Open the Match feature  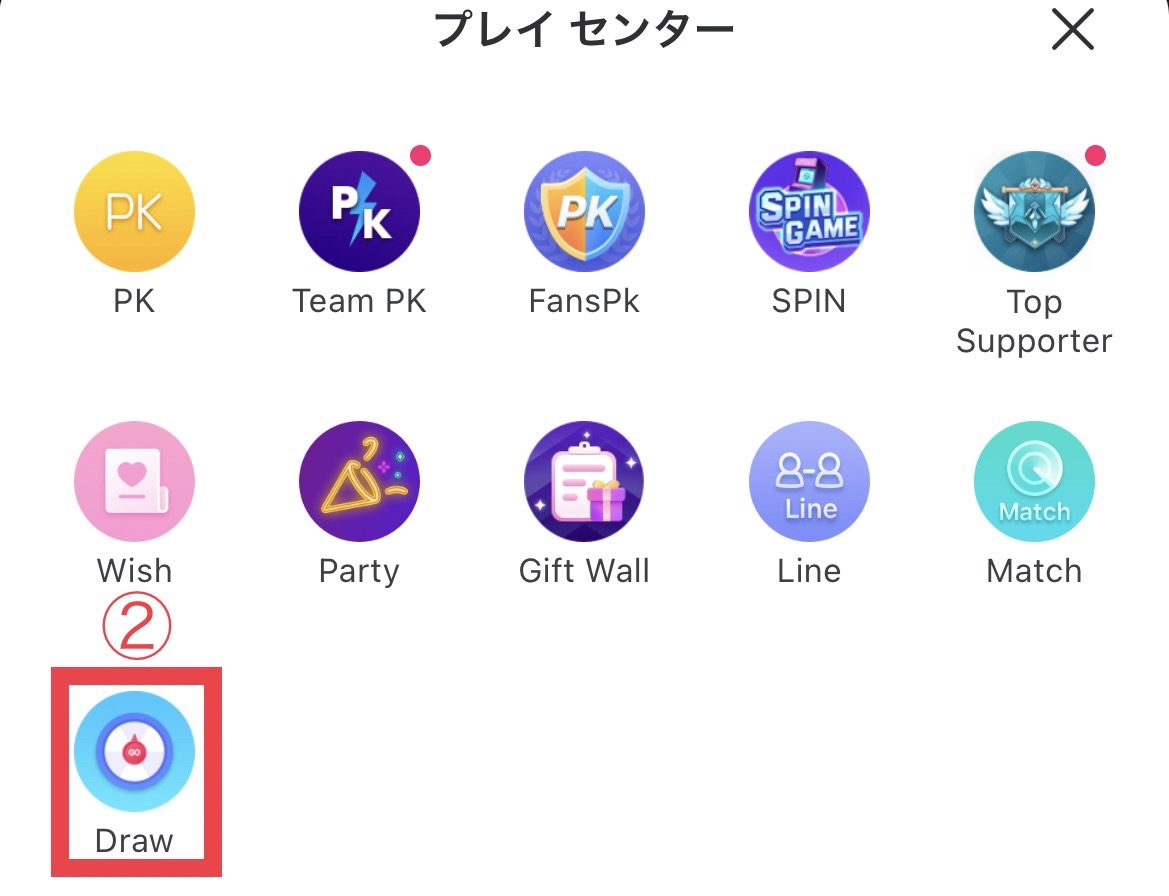(1033, 481)
